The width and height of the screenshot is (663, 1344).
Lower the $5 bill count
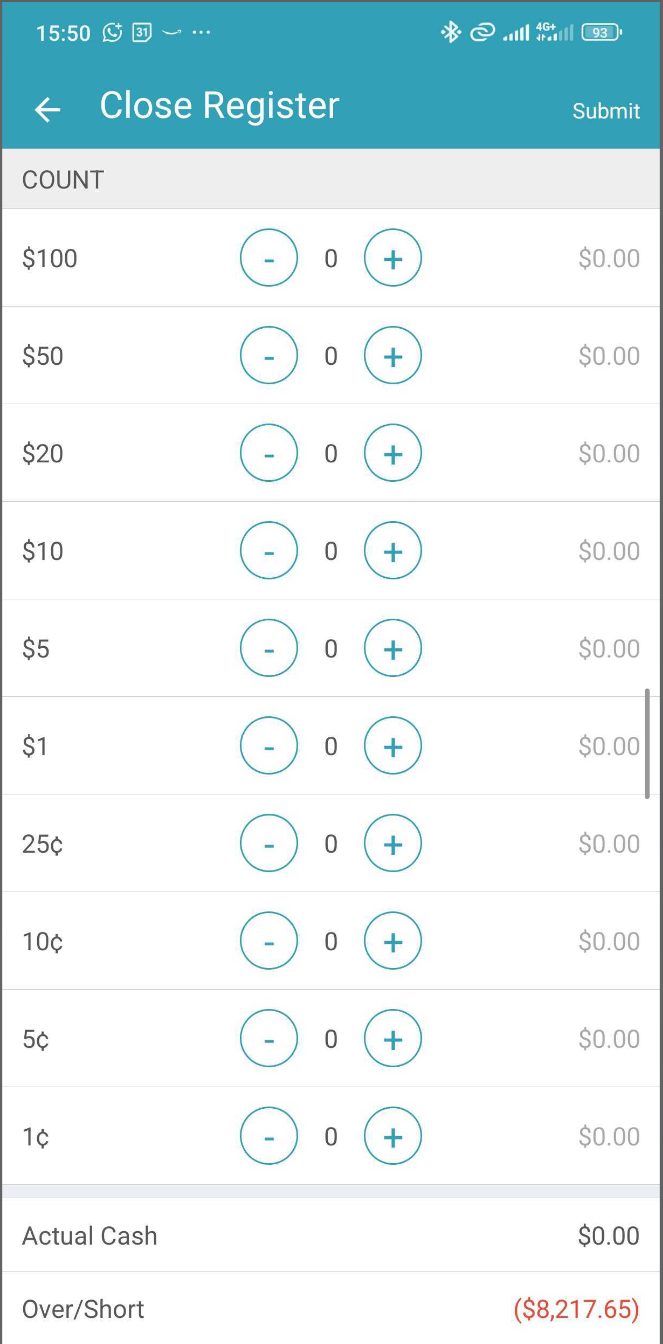[269, 649]
